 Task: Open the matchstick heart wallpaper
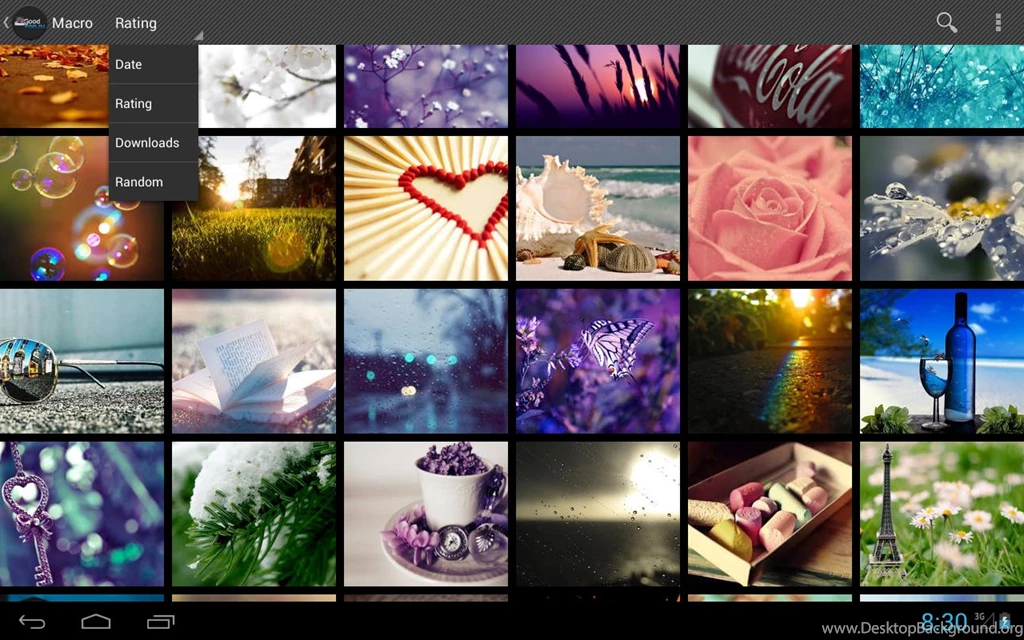tap(426, 208)
